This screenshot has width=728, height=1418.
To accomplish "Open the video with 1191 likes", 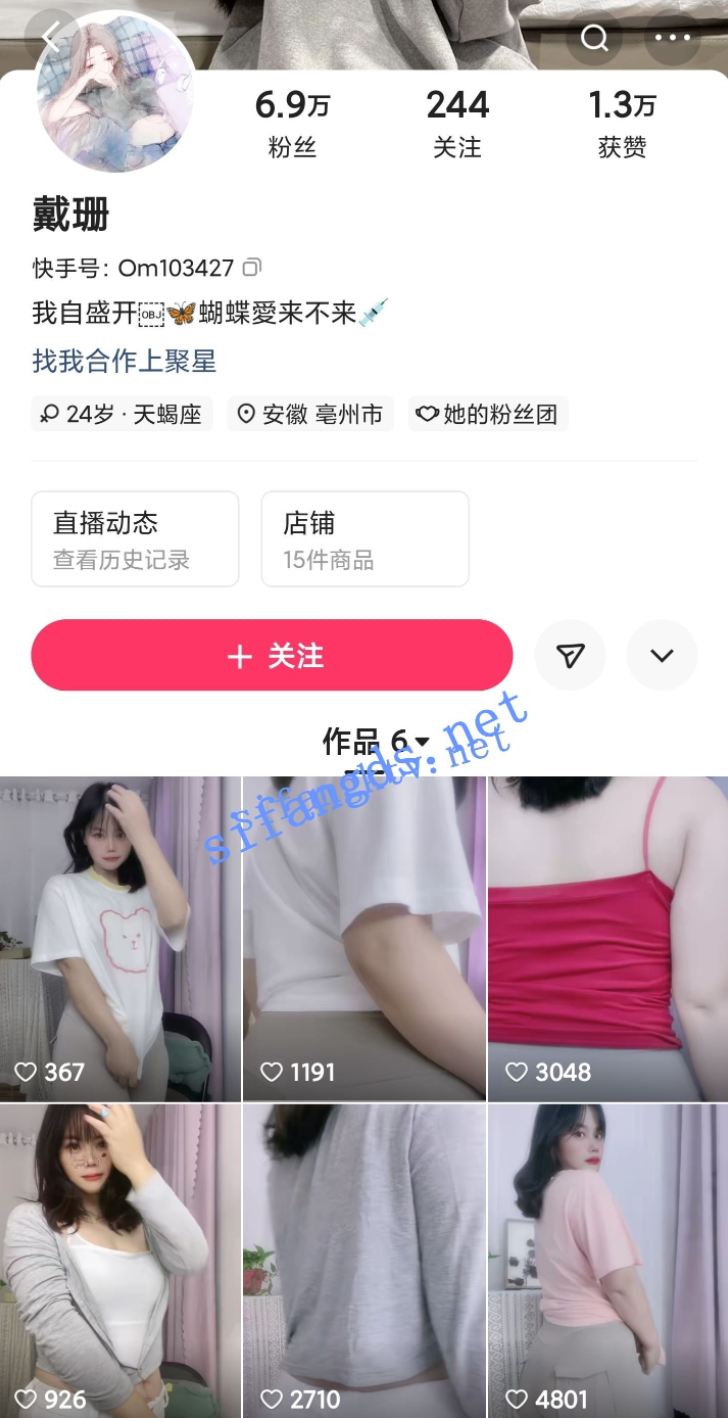I will 364,938.
